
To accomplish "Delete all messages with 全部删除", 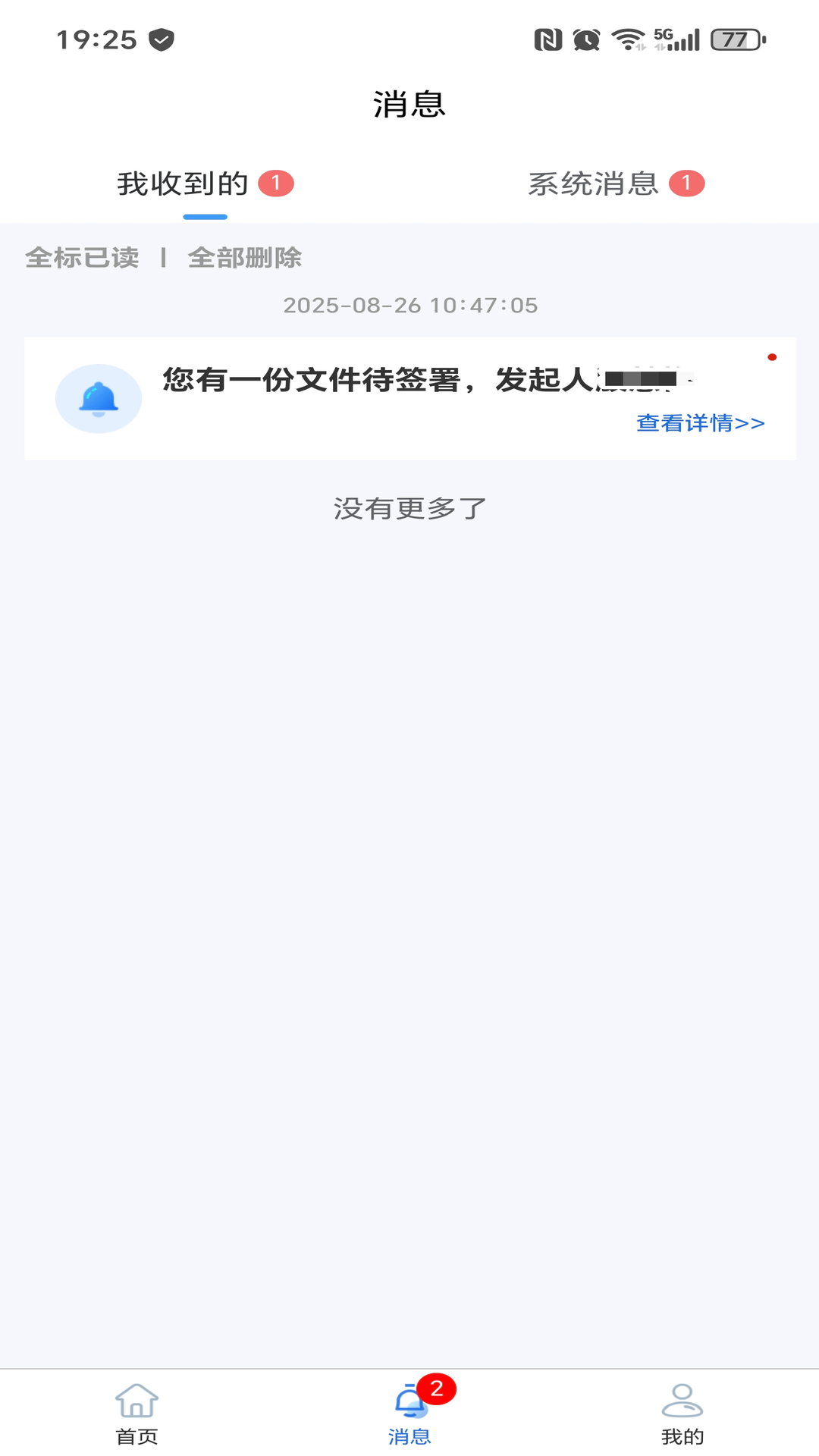I will pos(245,258).
